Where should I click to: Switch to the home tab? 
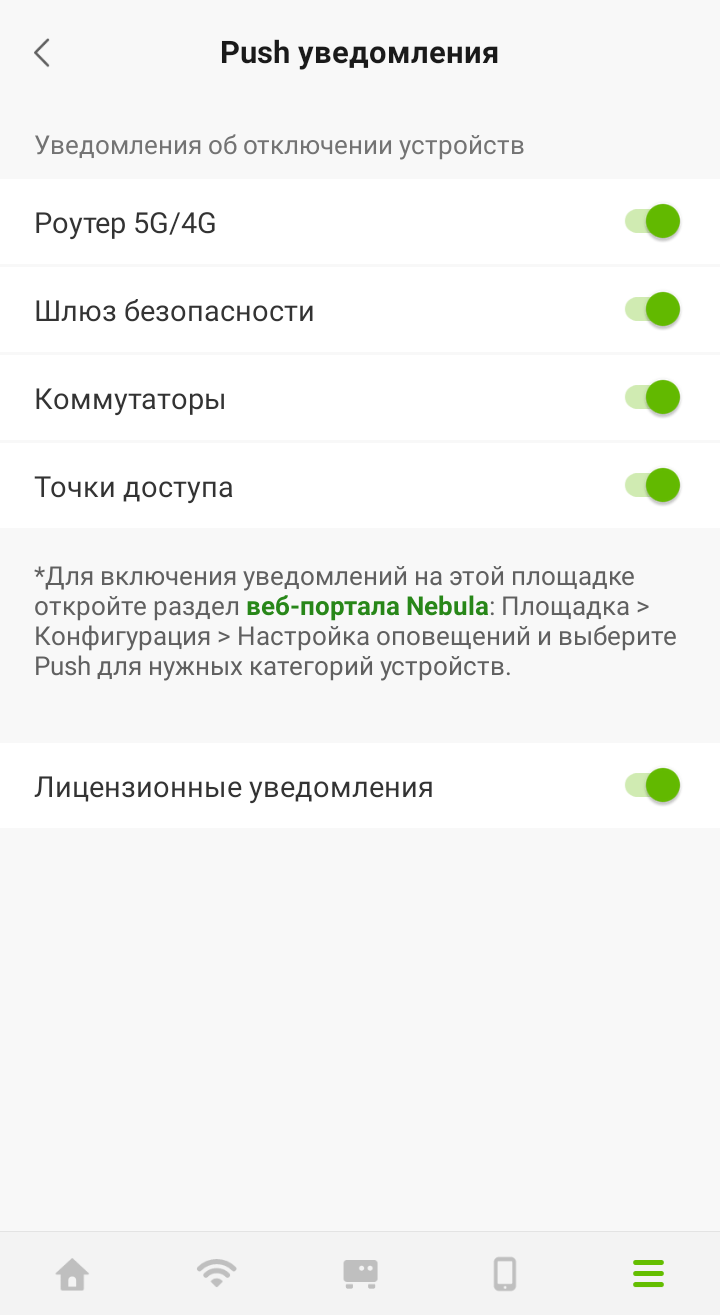click(x=72, y=1274)
